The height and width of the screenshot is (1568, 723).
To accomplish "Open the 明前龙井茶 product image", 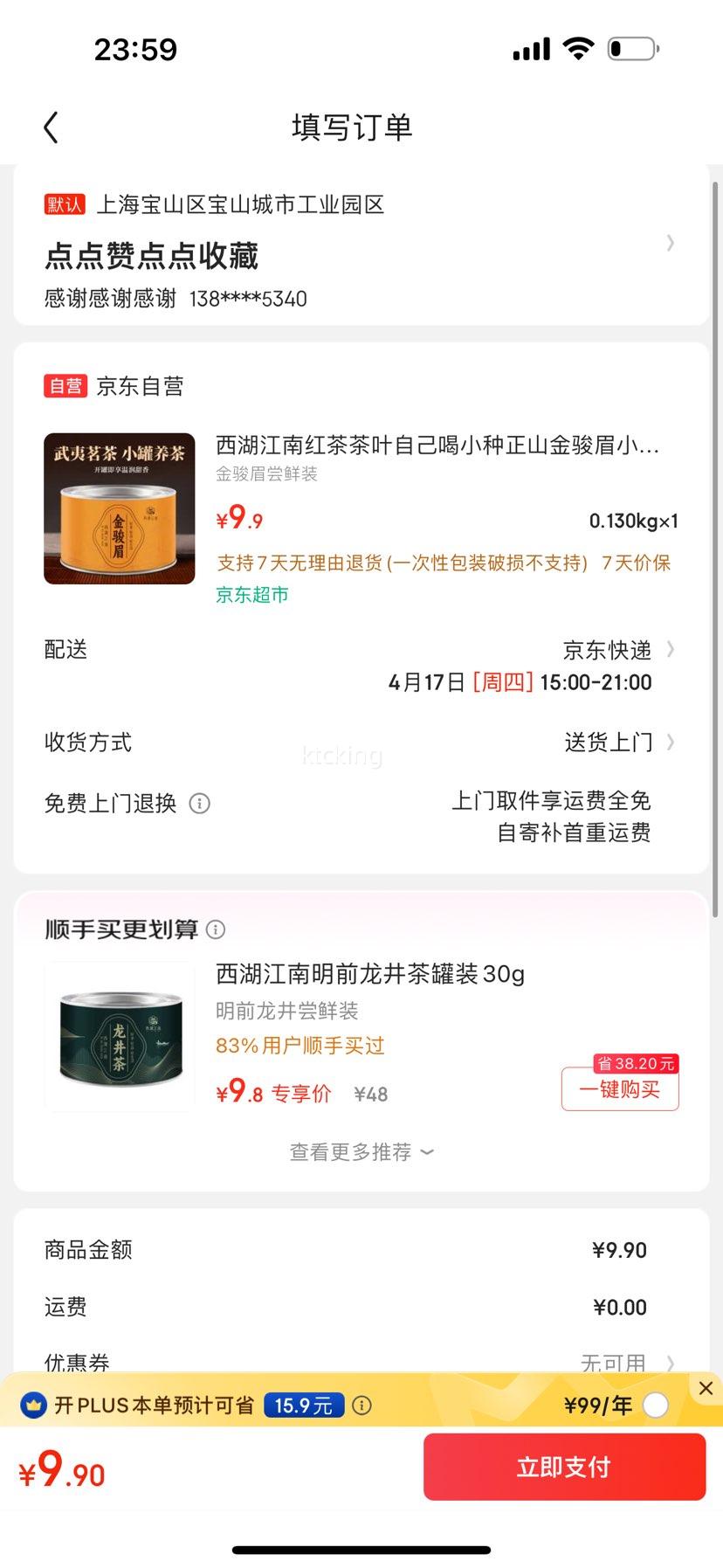I will (120, 1036).
